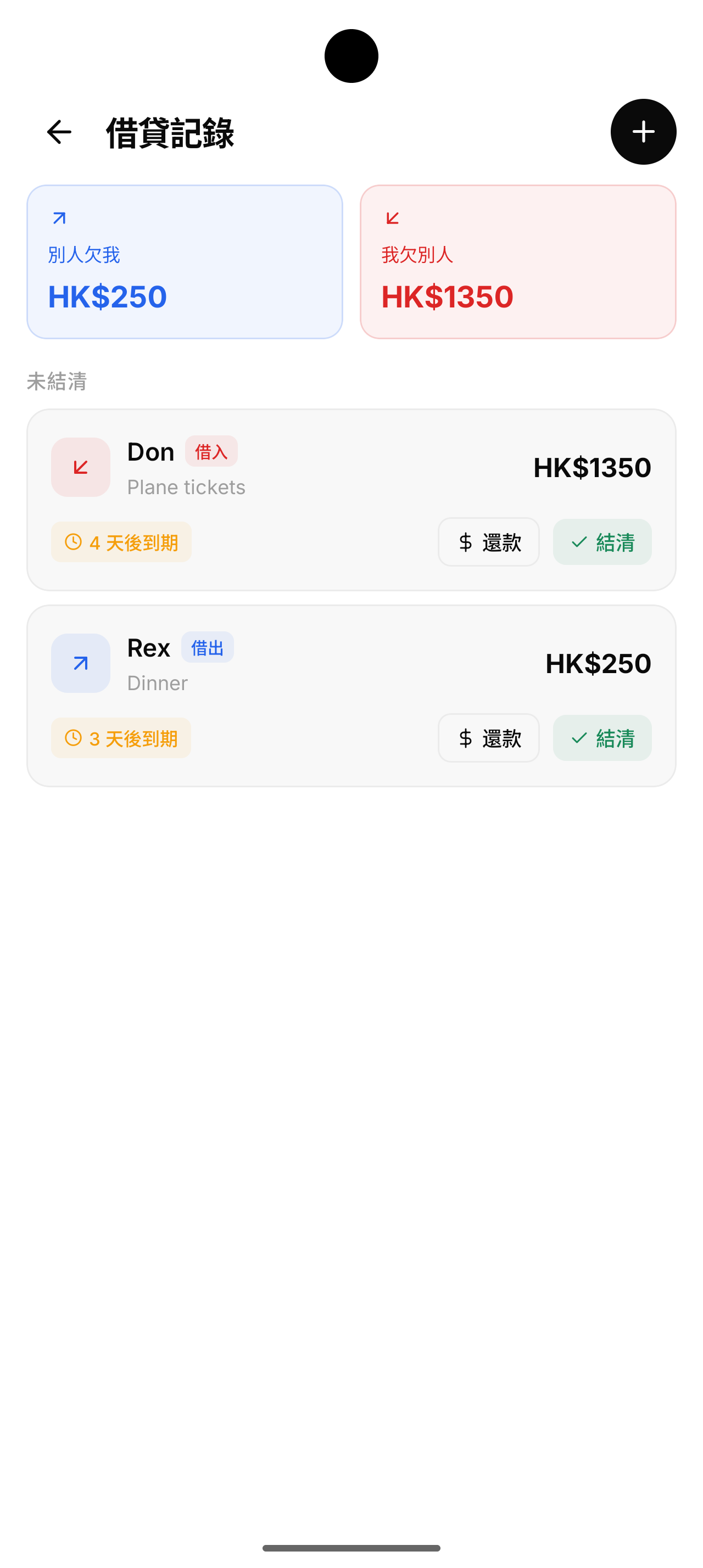703x1568 pixels.
Task: Tap the HK$1350 red amount display
Action: click(447, 296)
